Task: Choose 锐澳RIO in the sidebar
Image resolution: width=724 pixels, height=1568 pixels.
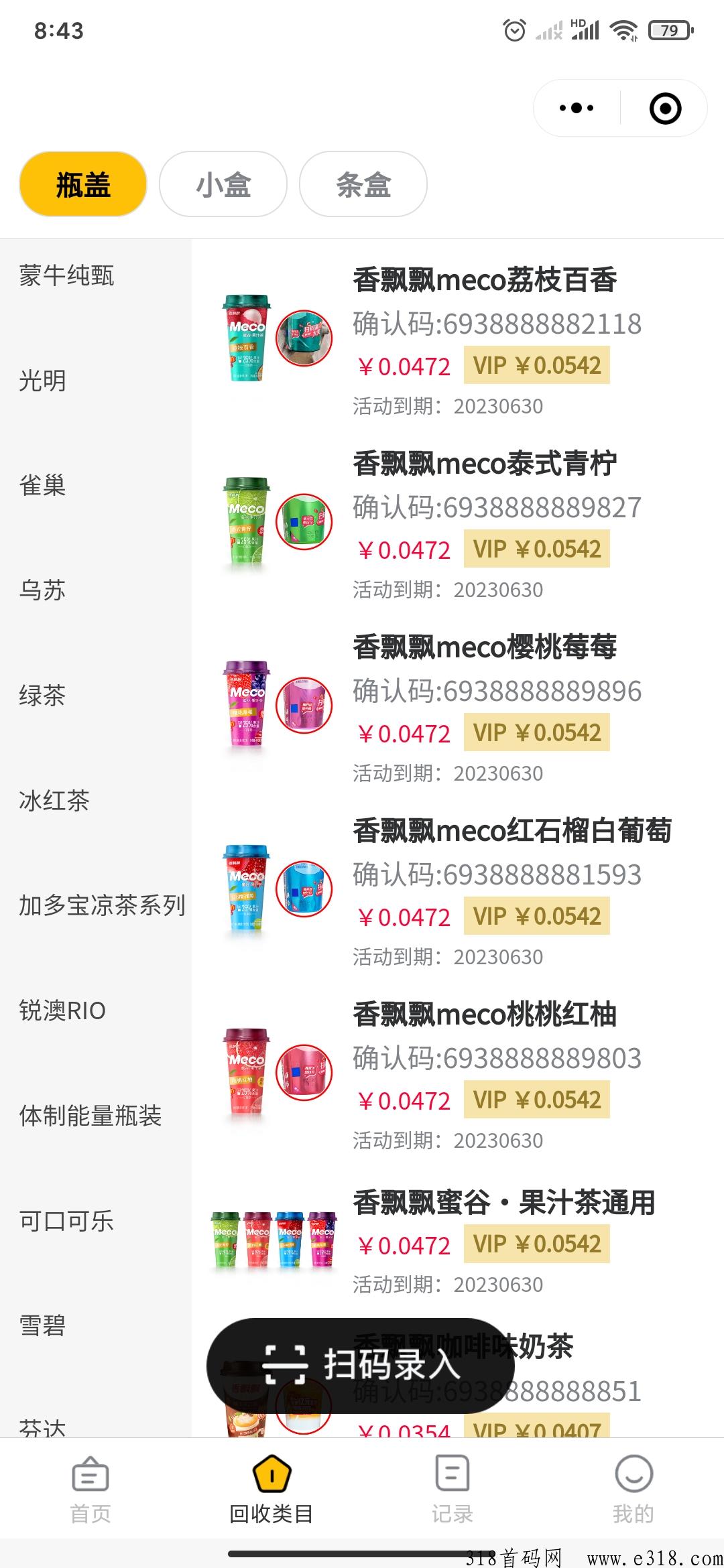Action: [62, 1010]
